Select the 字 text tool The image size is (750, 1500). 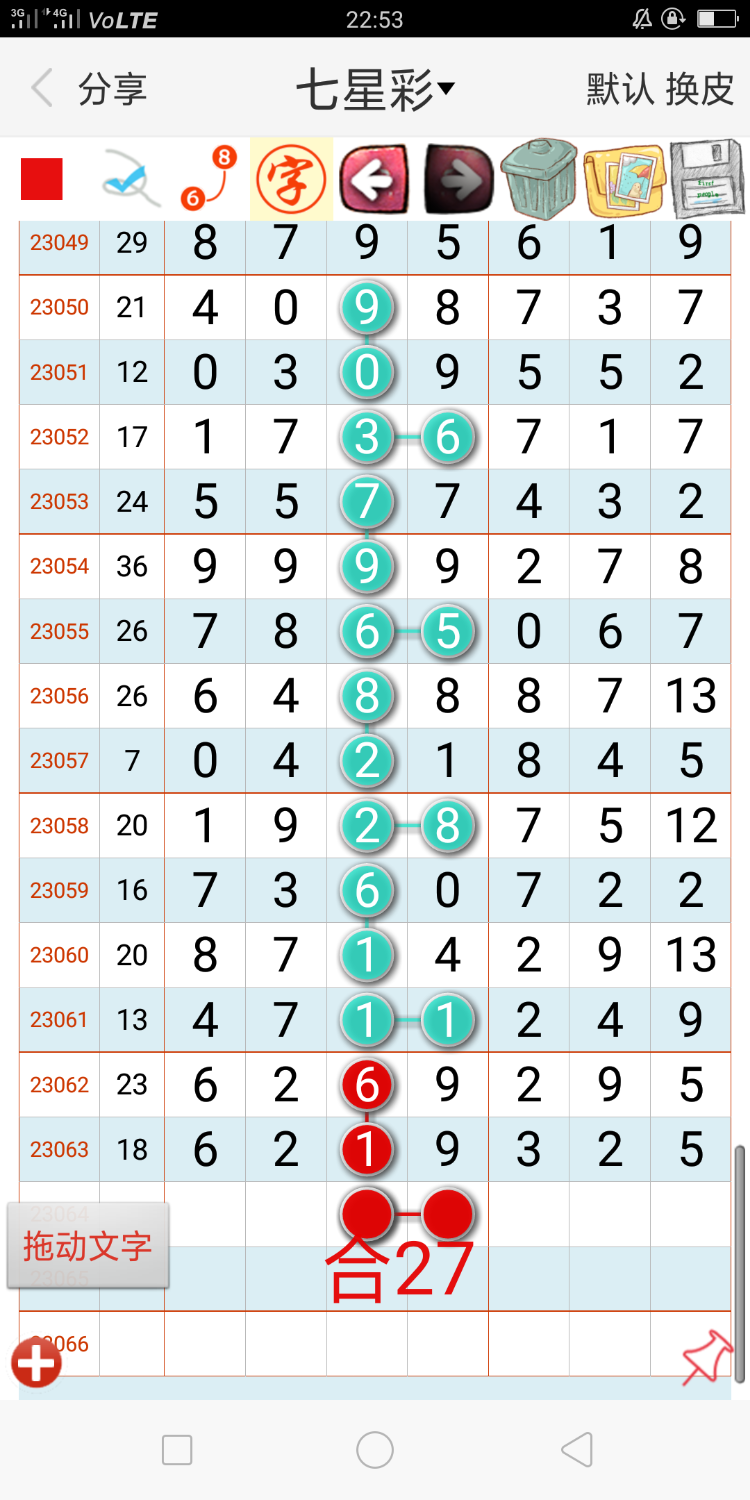pyautogui.click(x=291, y=179)
